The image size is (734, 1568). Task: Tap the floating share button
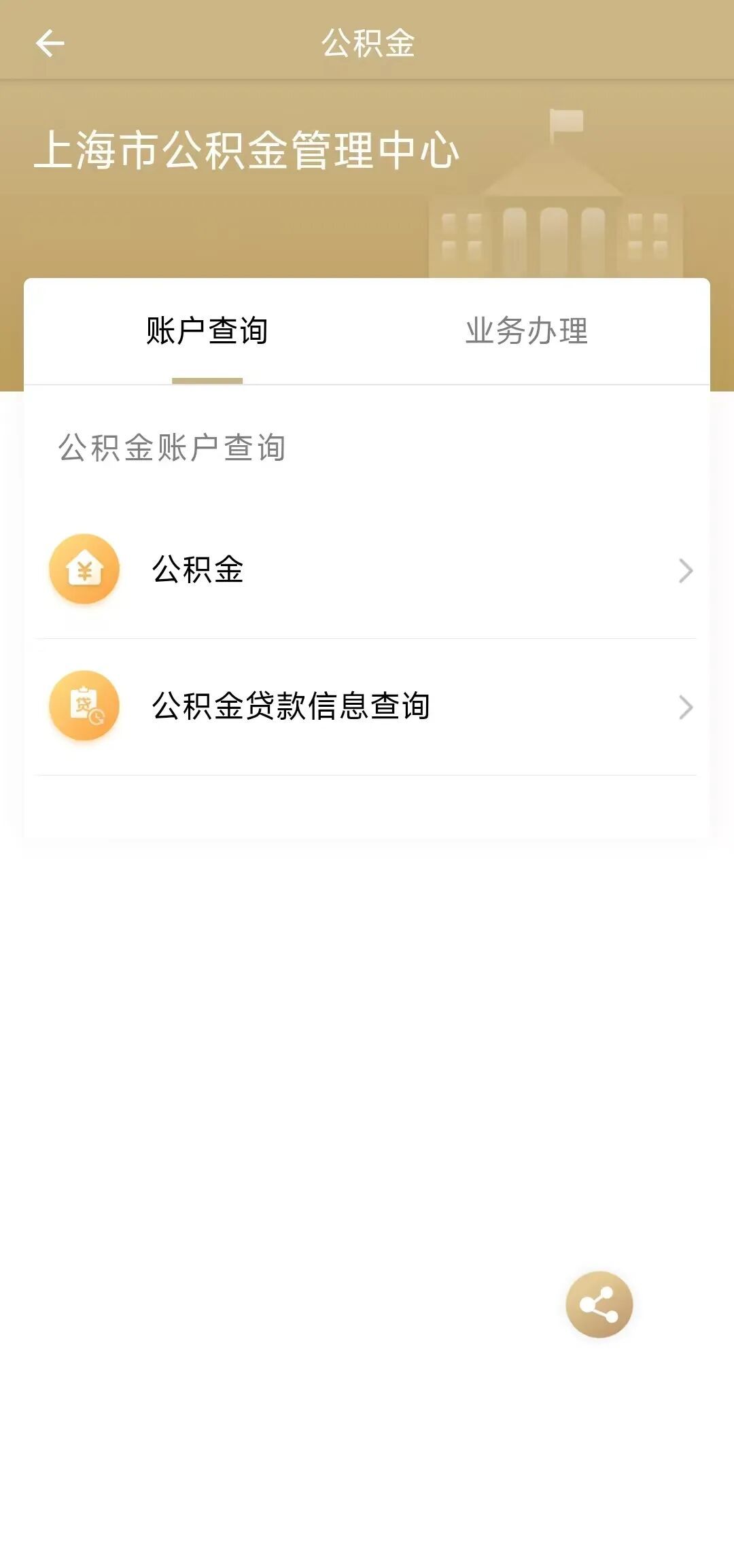[599, 1304]
